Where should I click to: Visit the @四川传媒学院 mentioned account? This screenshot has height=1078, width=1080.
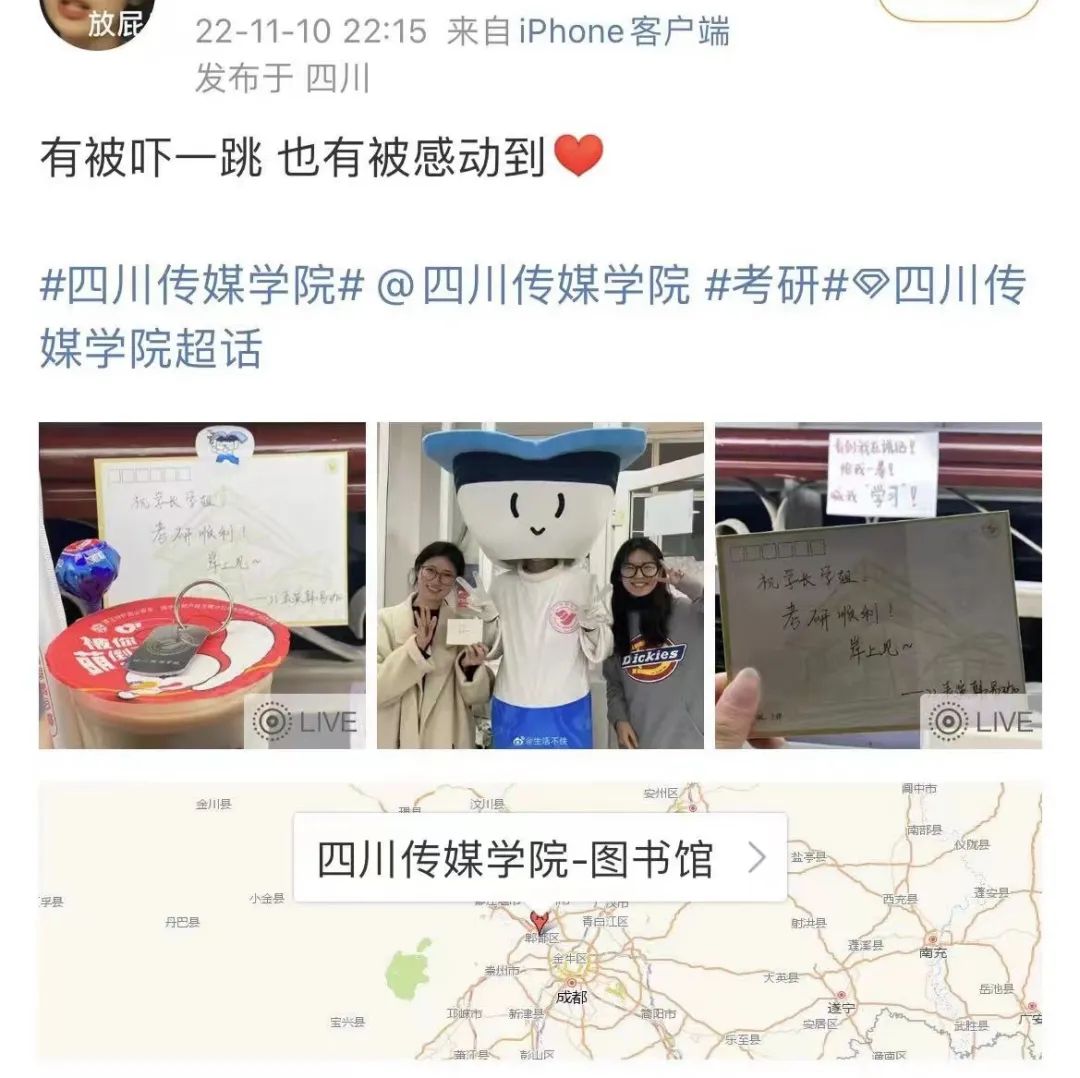click(534, 287)
